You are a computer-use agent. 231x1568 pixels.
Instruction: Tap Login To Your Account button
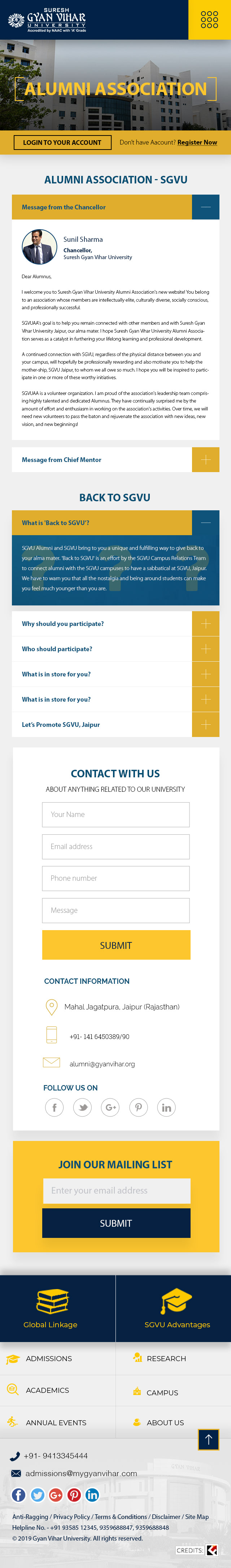[62, 142]
